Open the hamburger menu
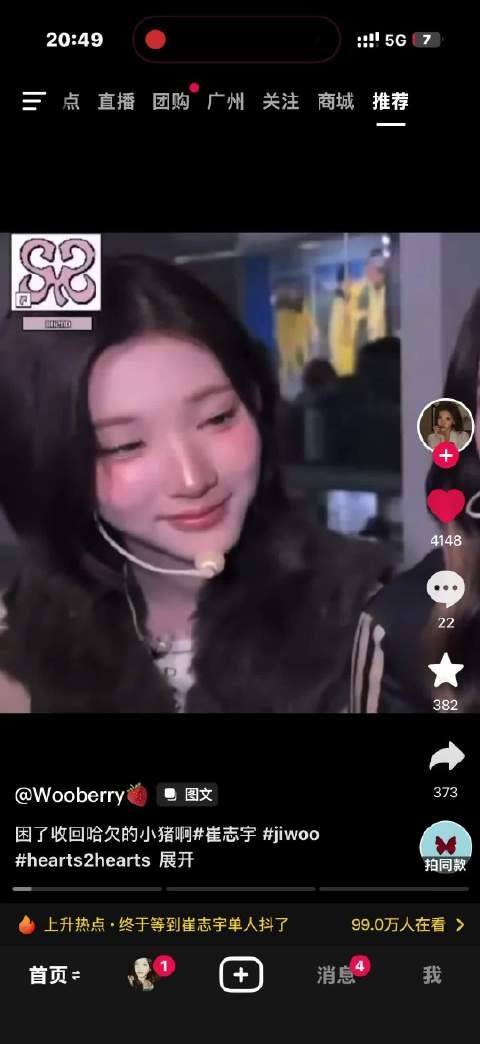The height and width of the screenshot is (1044, 480). [x=33, y=101]
